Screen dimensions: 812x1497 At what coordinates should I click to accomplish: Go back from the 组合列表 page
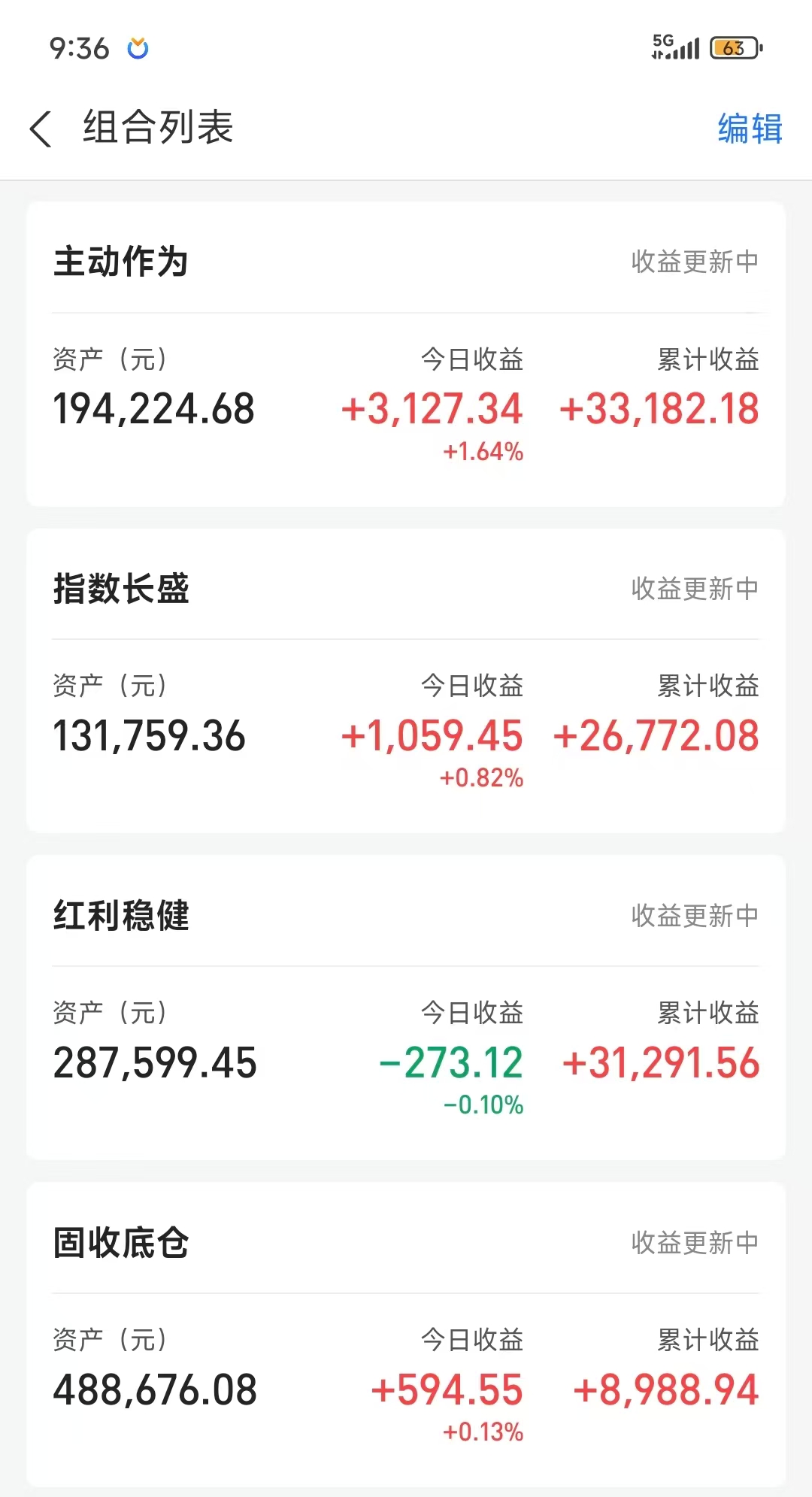point(41,129)
